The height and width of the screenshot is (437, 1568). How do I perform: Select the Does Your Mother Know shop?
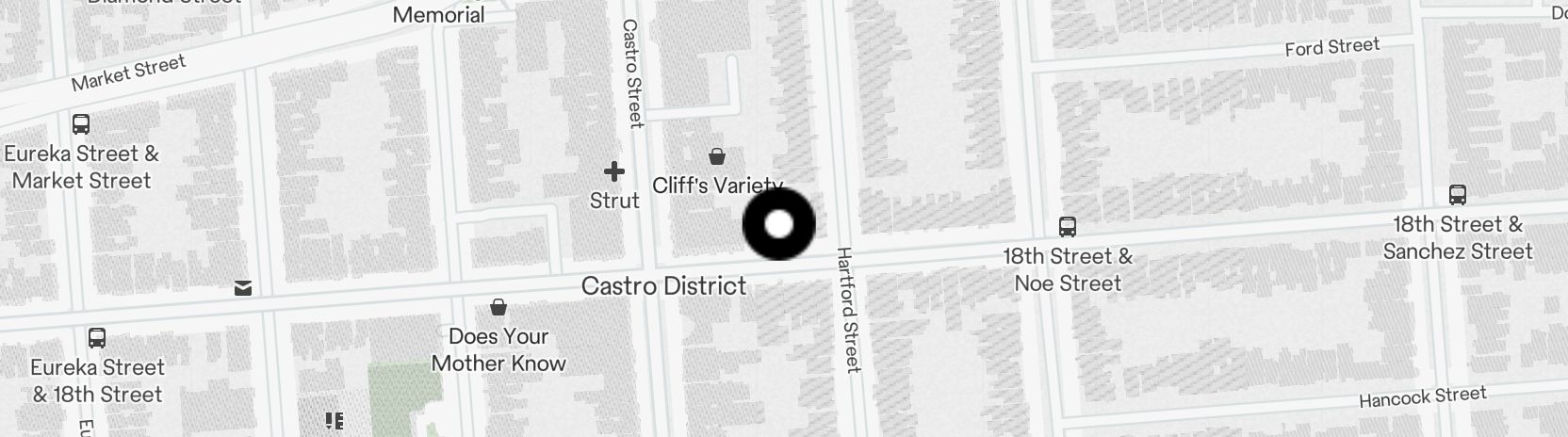[498, 308]
